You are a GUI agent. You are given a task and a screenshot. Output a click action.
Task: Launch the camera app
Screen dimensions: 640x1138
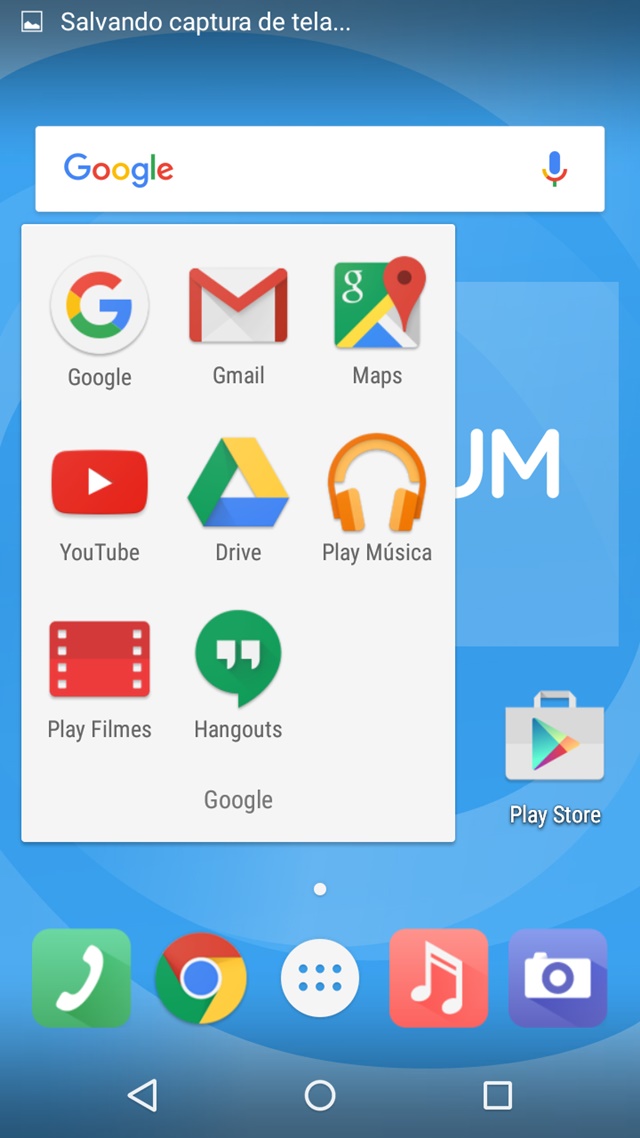557,978
